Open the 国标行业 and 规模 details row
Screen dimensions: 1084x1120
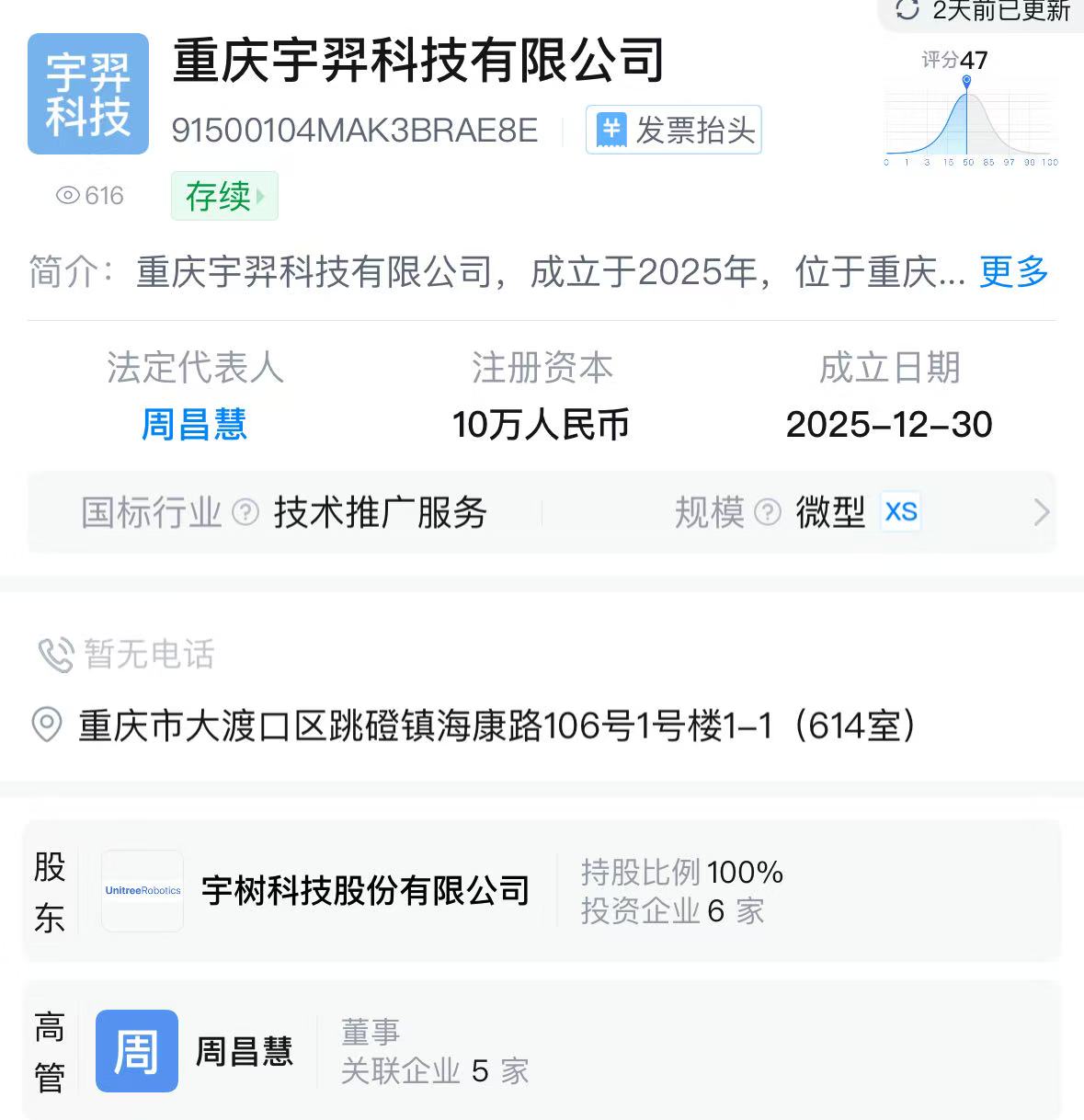click(x=1040, y=512)
